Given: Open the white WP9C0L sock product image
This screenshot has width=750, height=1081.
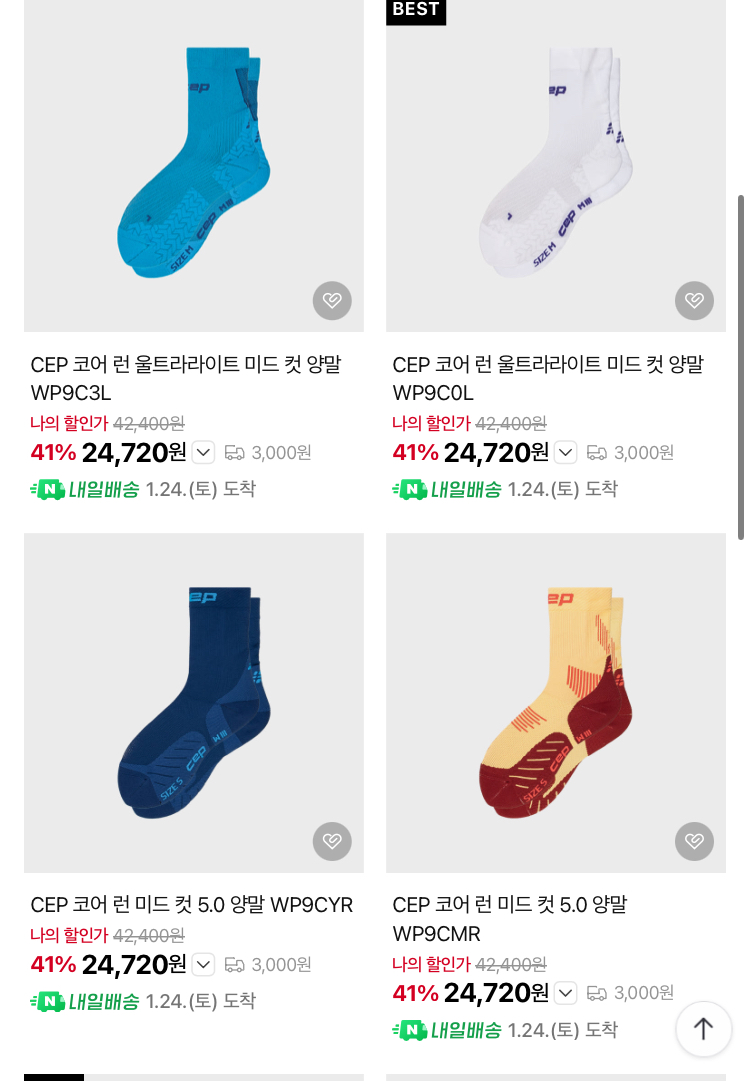Looking at the screenshot, I should pyautogui.click(x=556, y=165).
